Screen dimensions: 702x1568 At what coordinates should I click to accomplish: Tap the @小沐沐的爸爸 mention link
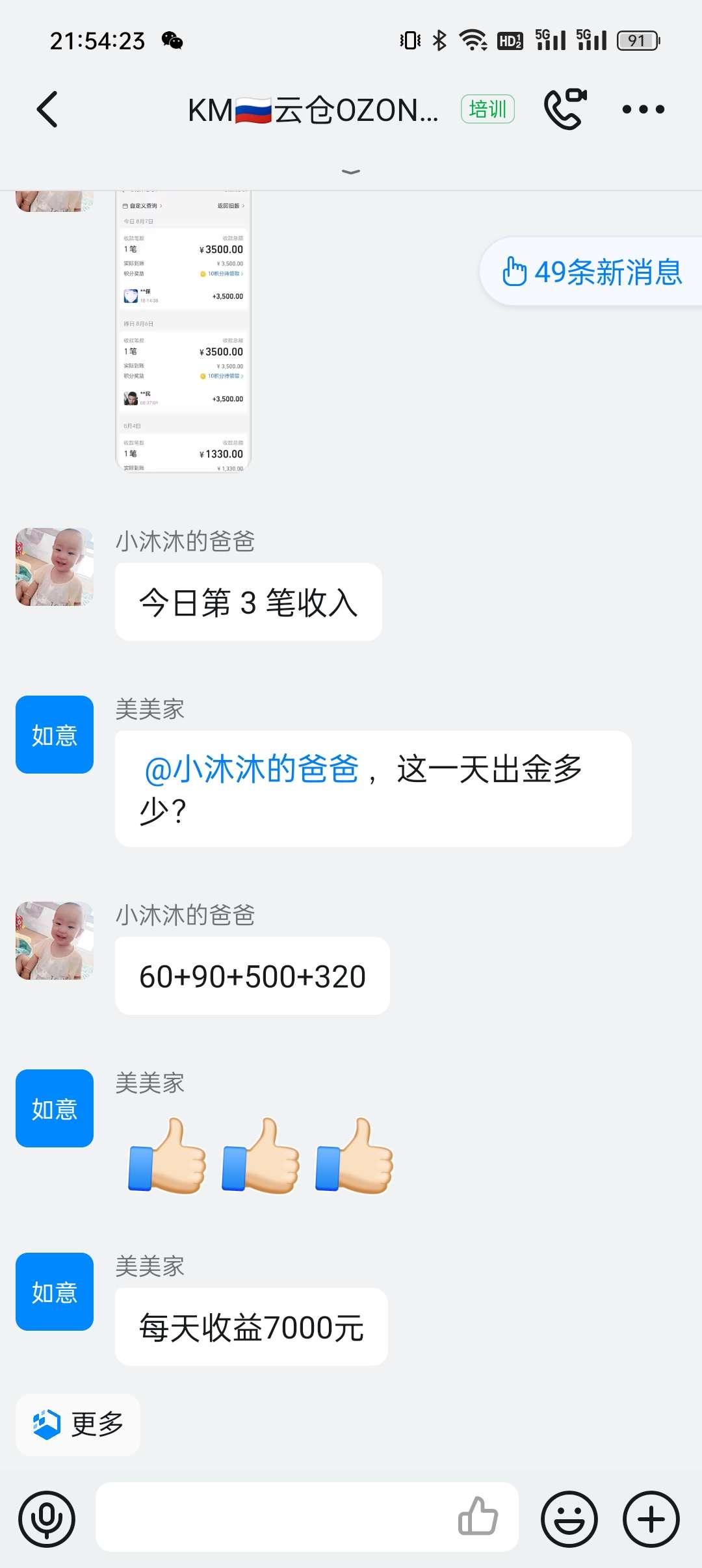(x=251, y=769)
